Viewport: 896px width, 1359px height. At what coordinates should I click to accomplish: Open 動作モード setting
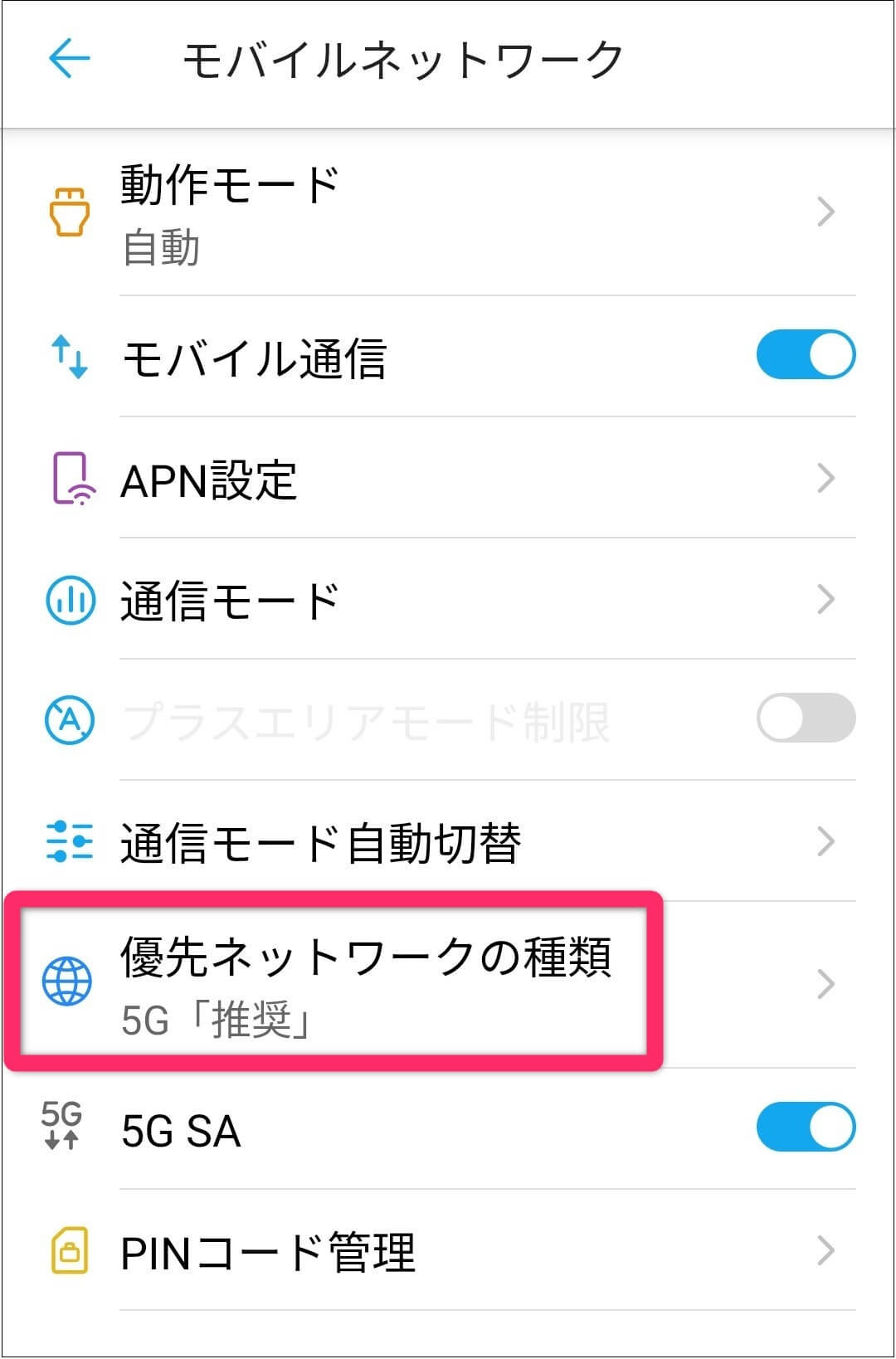448,214
